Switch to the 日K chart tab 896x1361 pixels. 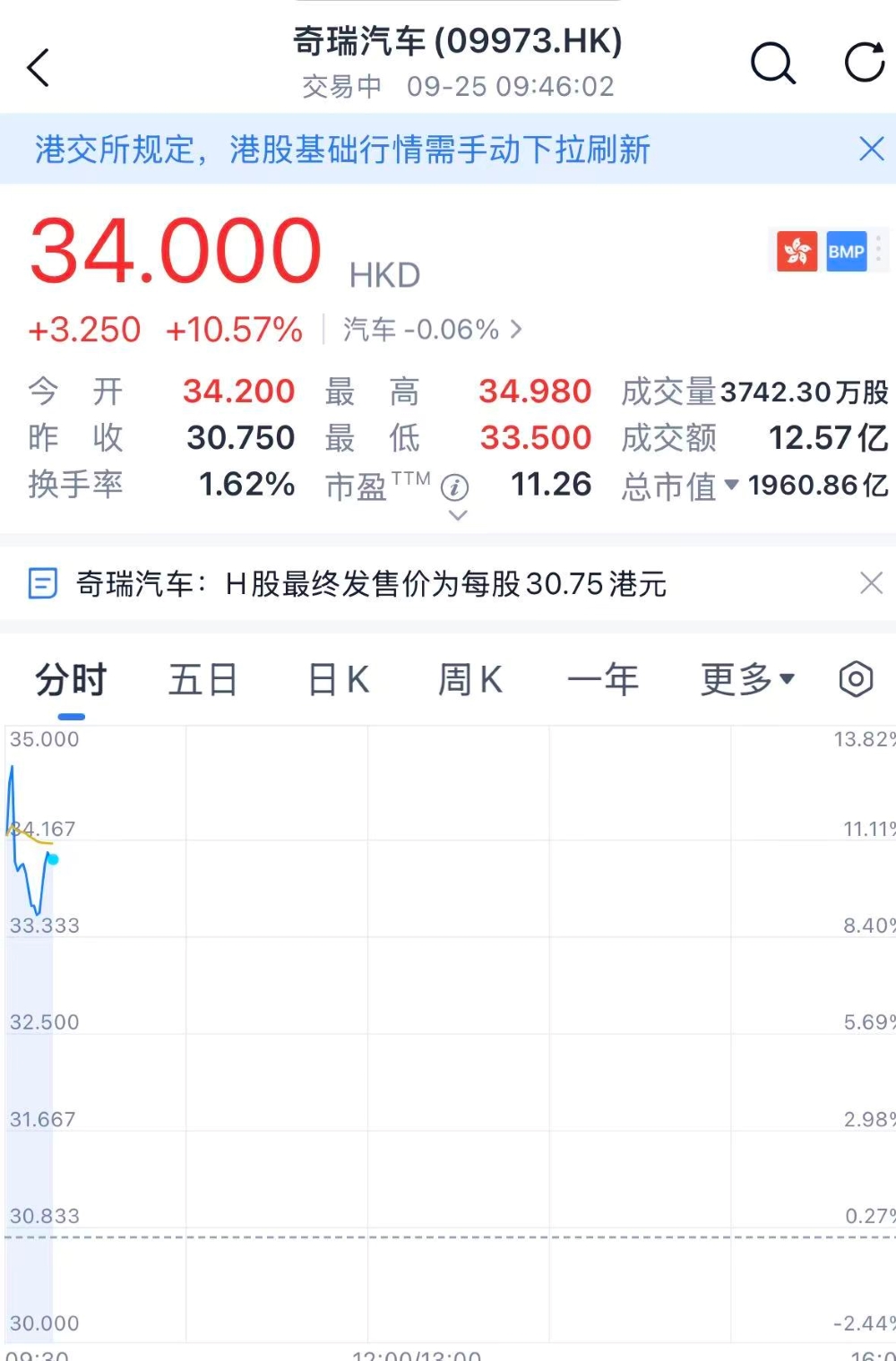pyautogui.click(x=336, y=679)
